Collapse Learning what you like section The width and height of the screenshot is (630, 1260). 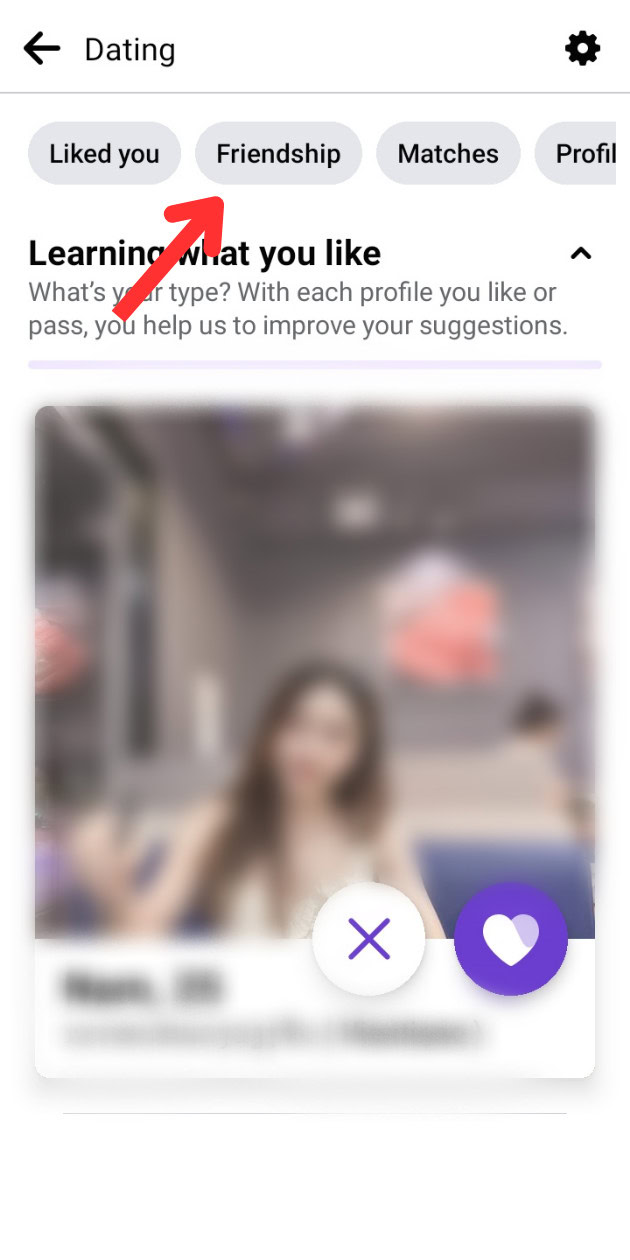tap(580, 254)
